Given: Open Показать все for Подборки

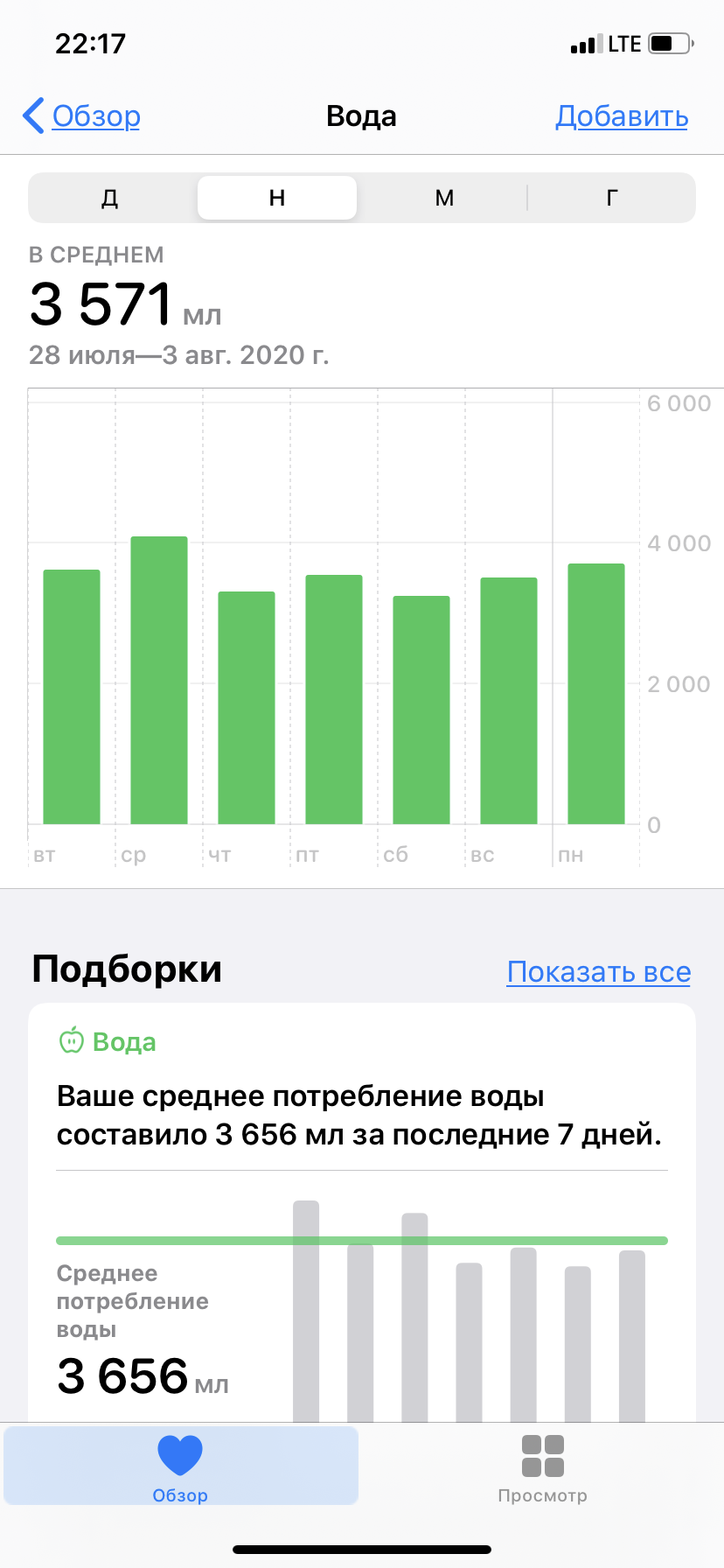Looking at the screenshot, I should tap(598, 971).
